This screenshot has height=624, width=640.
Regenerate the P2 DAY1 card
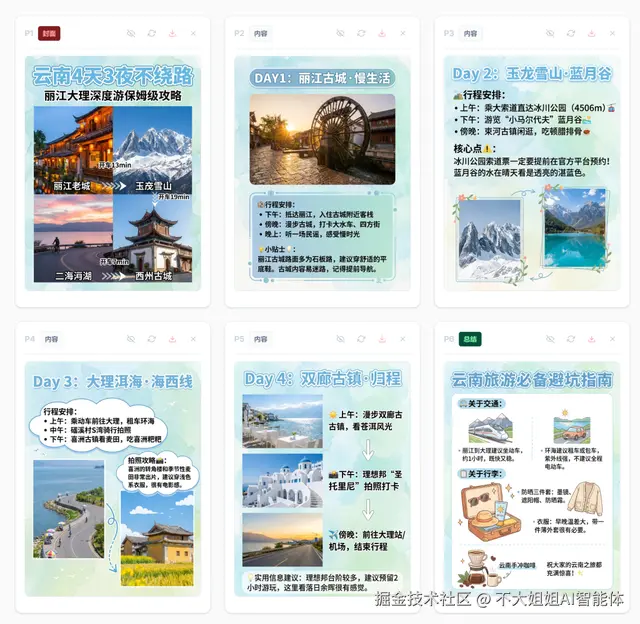[361, 33]
